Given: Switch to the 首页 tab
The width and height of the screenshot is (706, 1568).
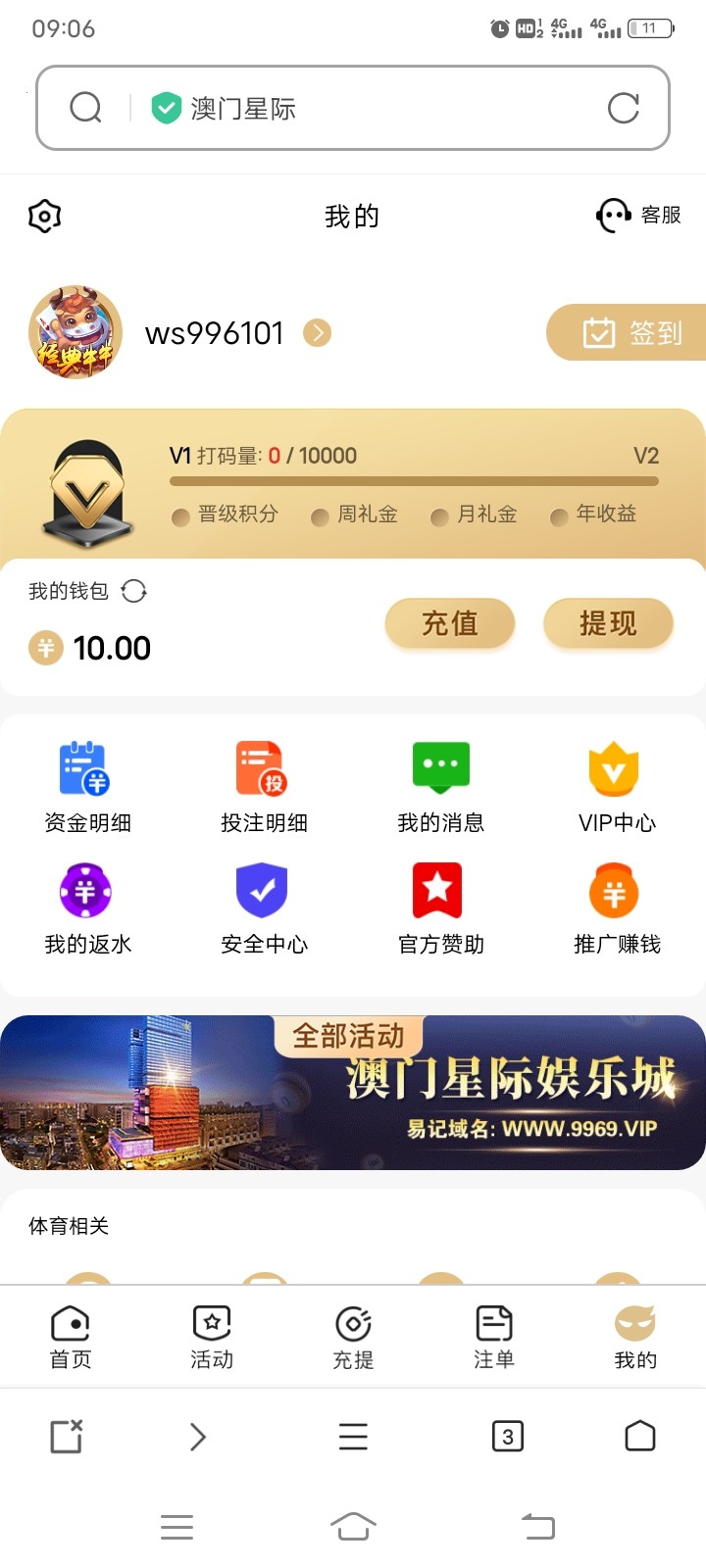Looking at the screenshot, I should [71, 1337].
